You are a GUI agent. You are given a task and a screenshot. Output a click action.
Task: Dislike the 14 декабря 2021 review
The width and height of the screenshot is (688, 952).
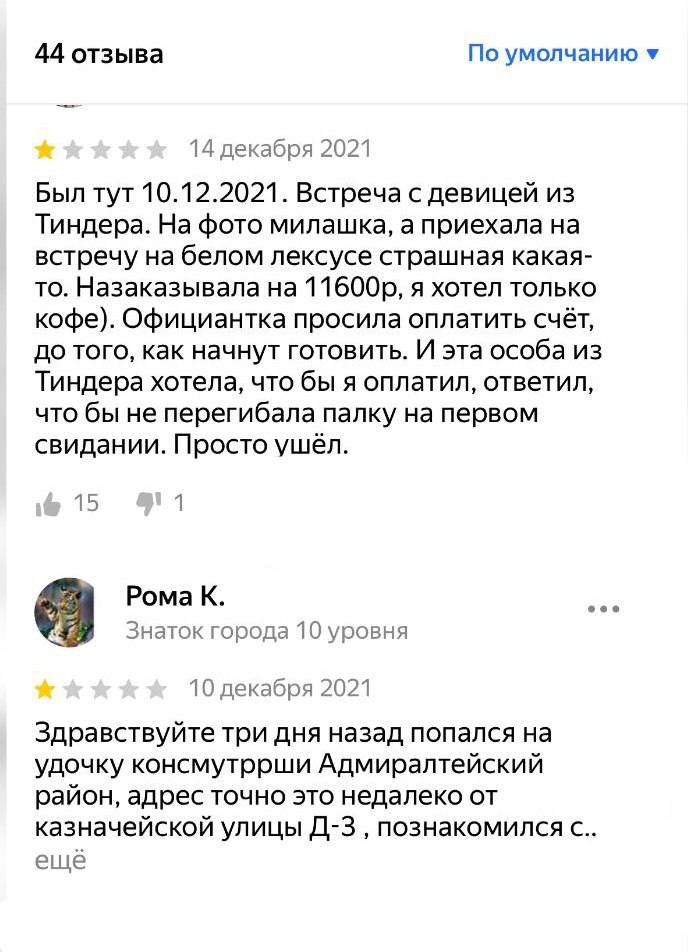tap(149, 503)
